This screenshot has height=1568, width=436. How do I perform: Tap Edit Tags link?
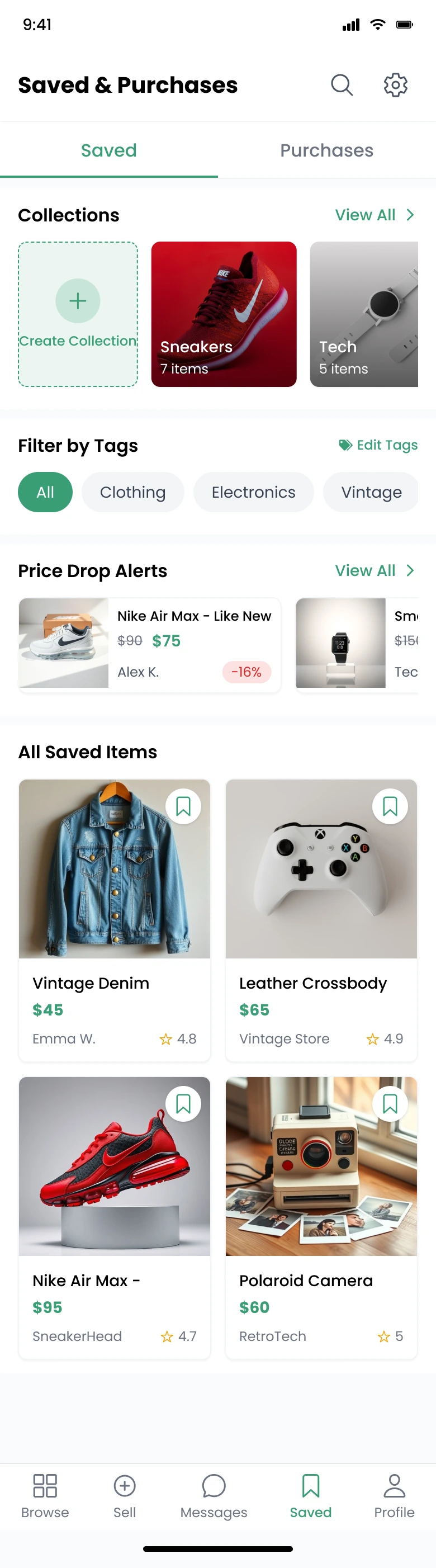[x=378, y=445]
